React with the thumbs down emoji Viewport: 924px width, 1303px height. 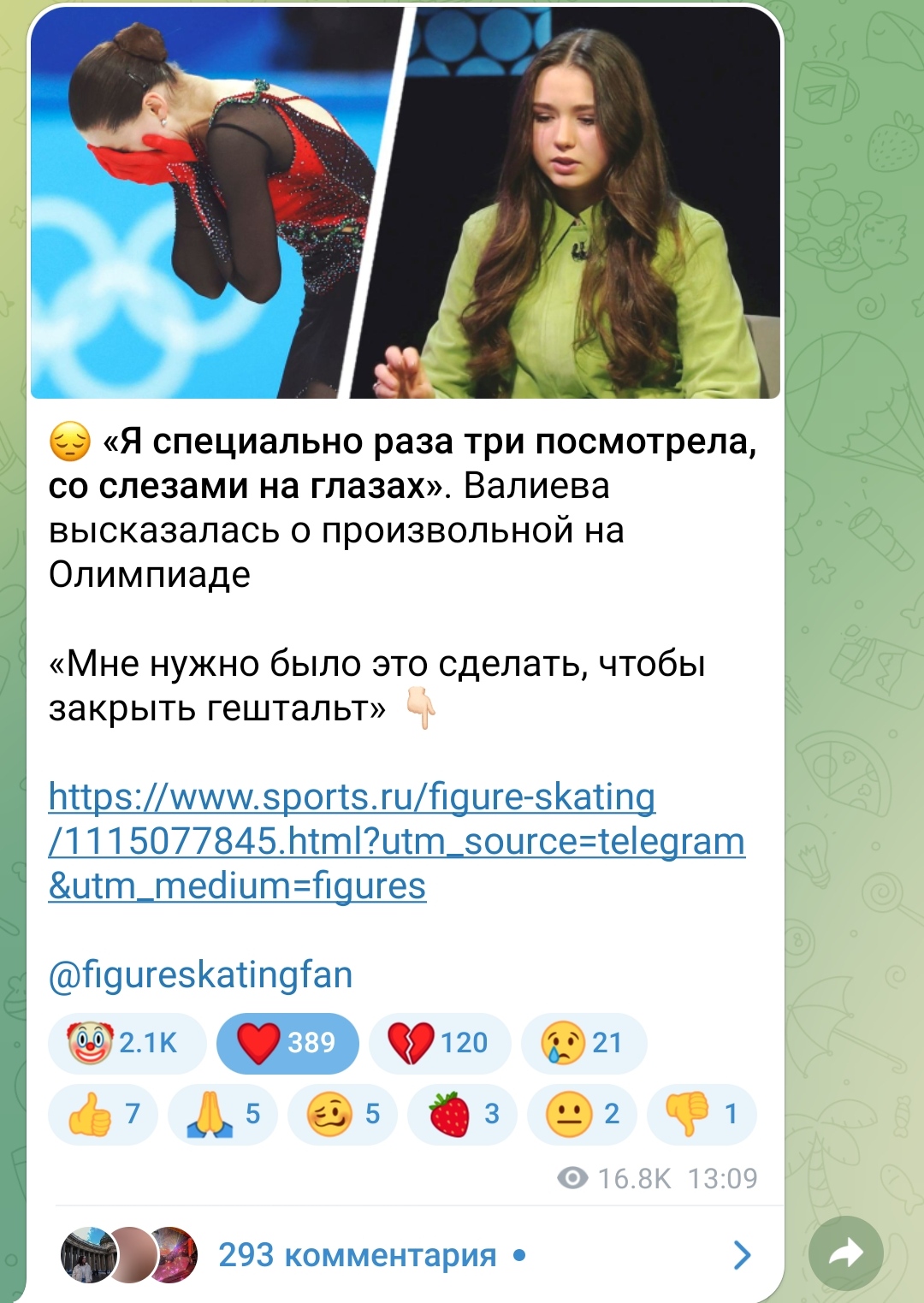[702, 1114]
